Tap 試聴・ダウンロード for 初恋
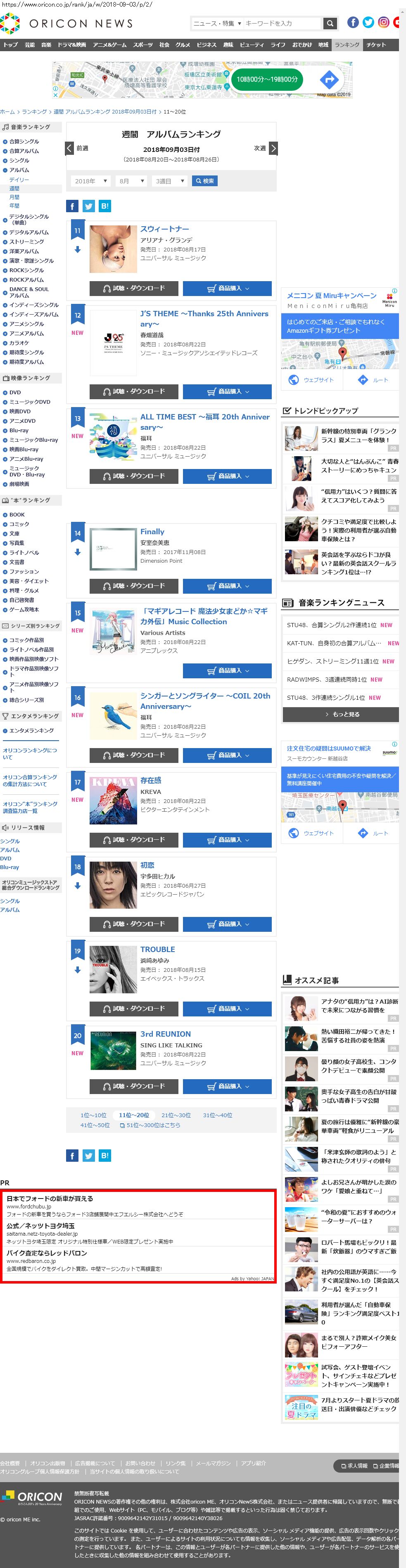This screenshot has width=406, height=1568. [134, 924]
